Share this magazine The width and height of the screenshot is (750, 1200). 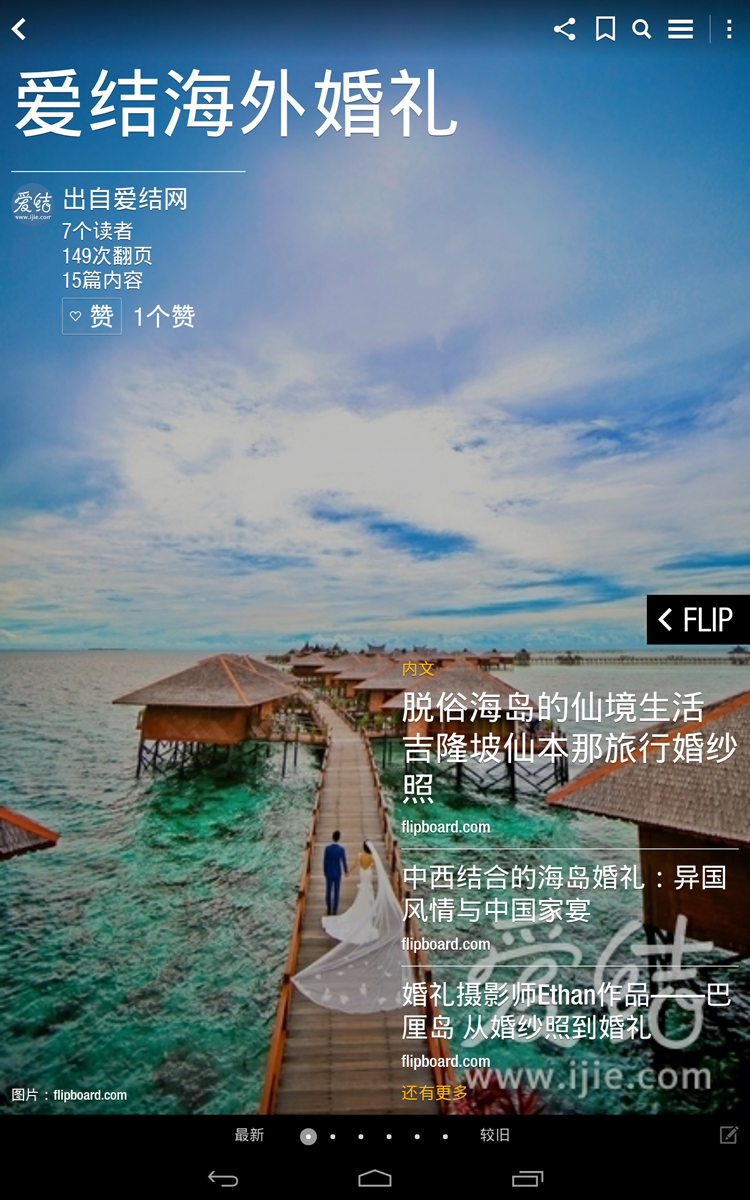point(565,29)
